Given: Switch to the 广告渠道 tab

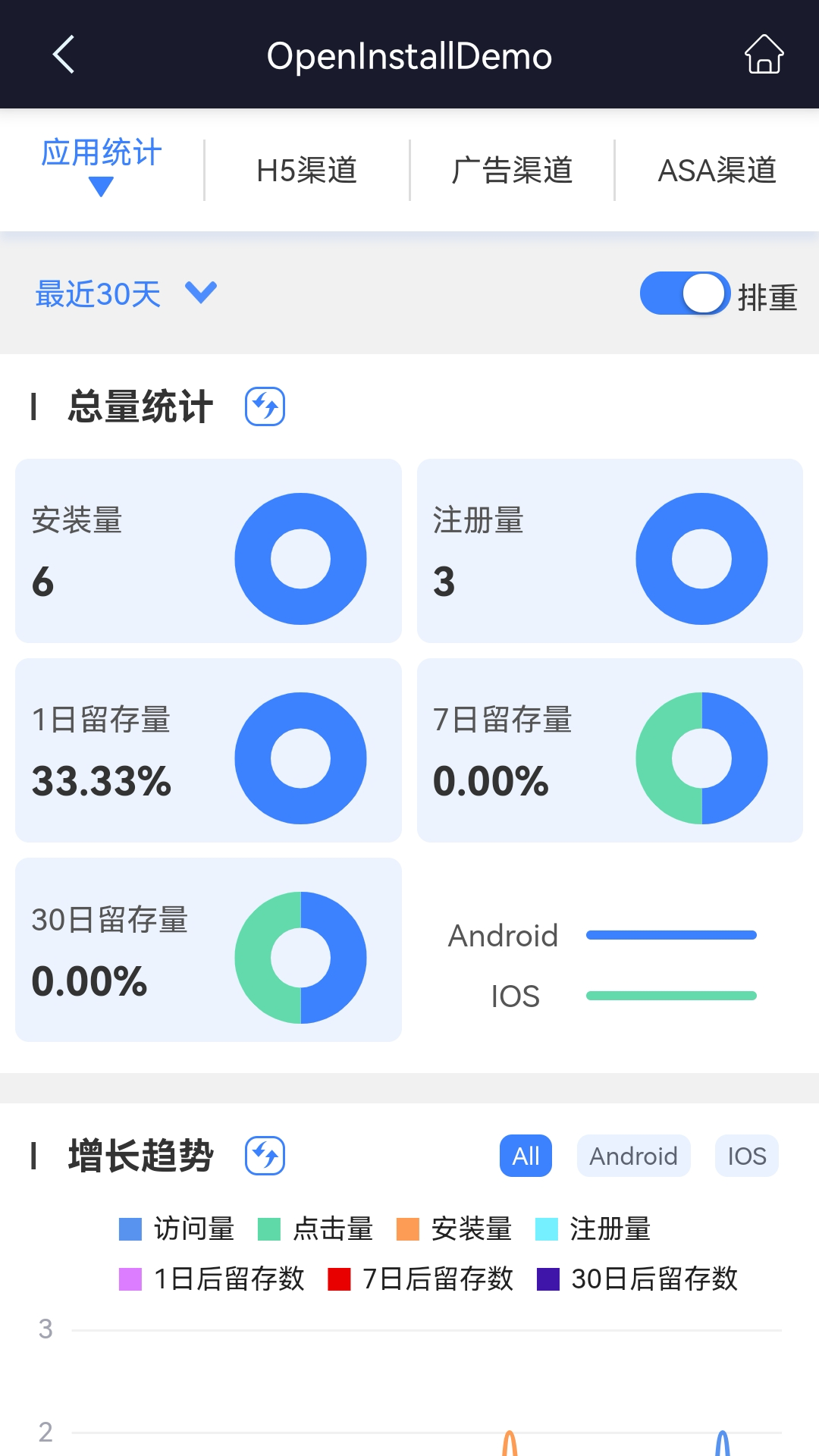Looking at the screenshot, I should 512,171.
